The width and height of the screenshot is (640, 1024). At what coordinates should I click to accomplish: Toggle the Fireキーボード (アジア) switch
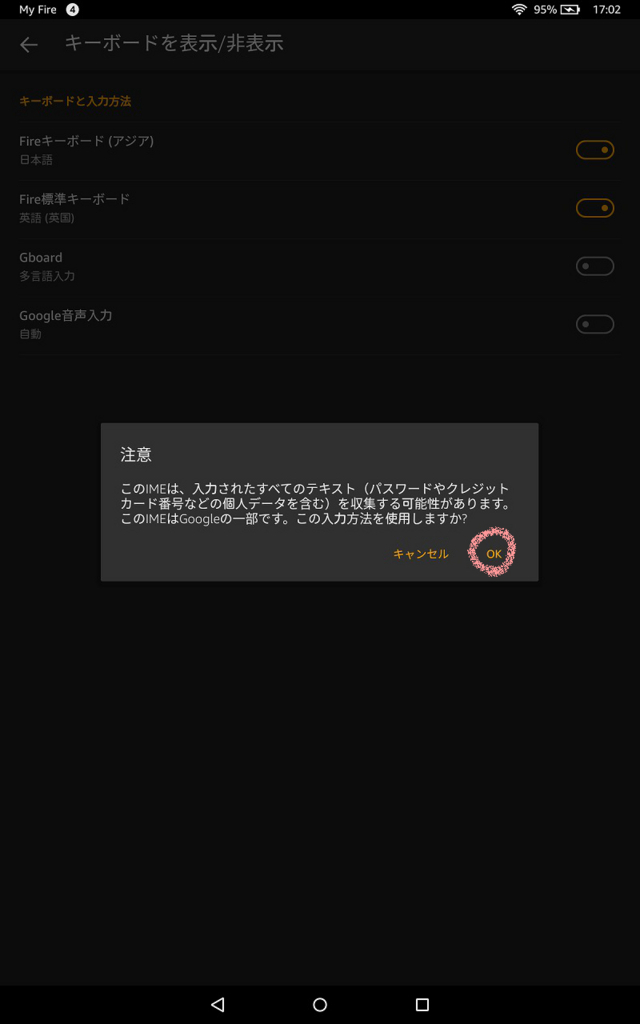(x=594, y=150)
